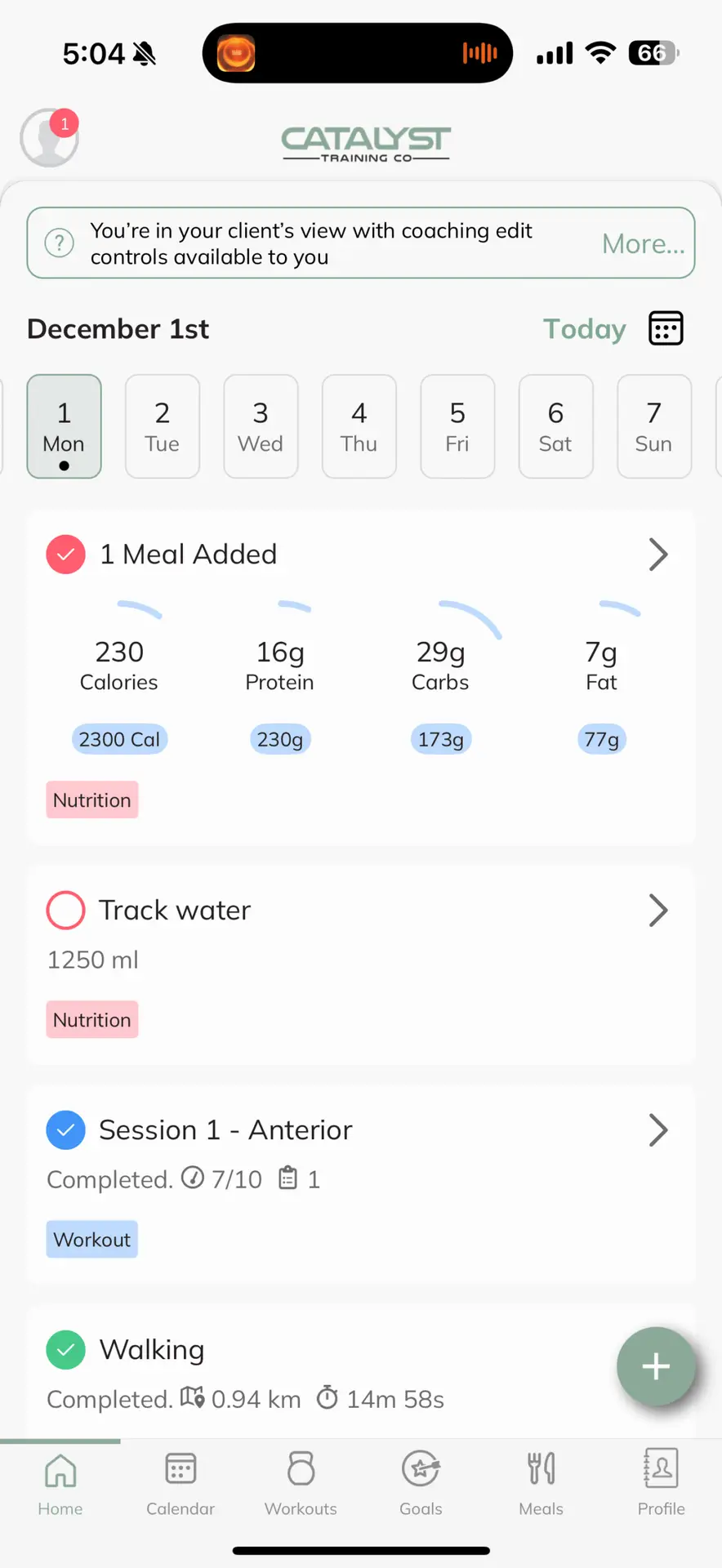Open the Goals star icon
The width and height of the screenshot is (722, 1568).
[x=420, y=1469]
